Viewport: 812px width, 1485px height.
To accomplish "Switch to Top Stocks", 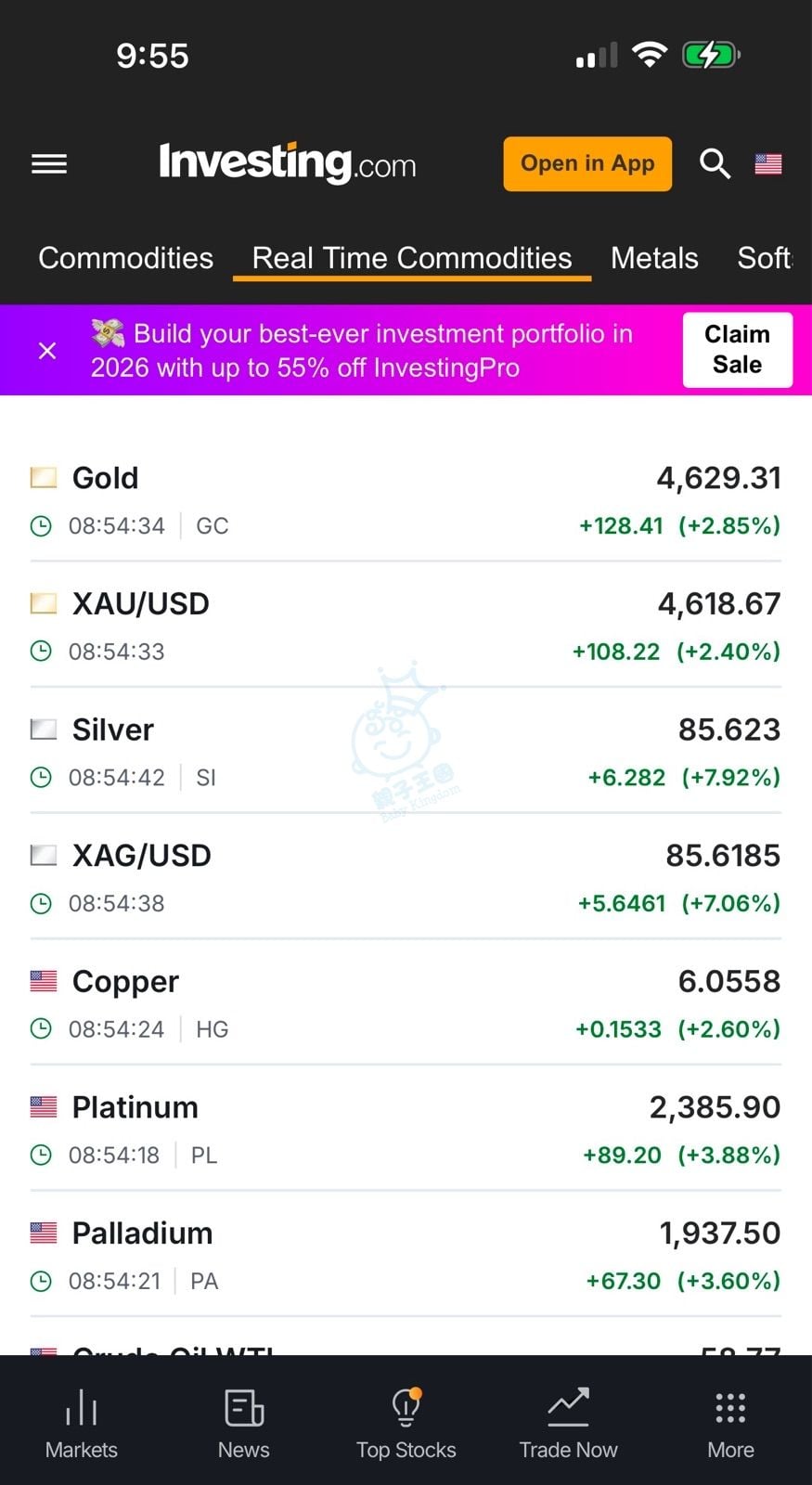I will 406,1424.
